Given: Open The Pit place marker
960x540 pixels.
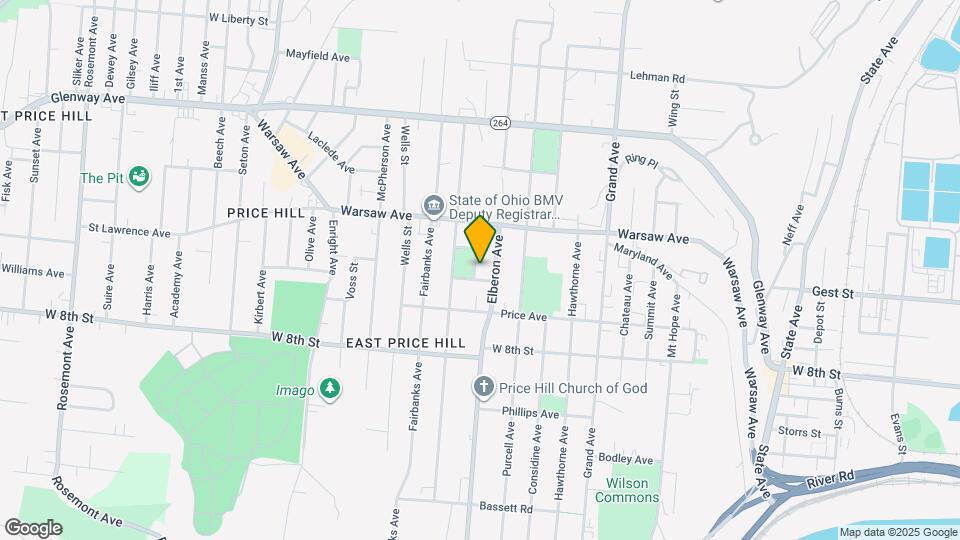Looking at the screenshot, I should [140, 177].
